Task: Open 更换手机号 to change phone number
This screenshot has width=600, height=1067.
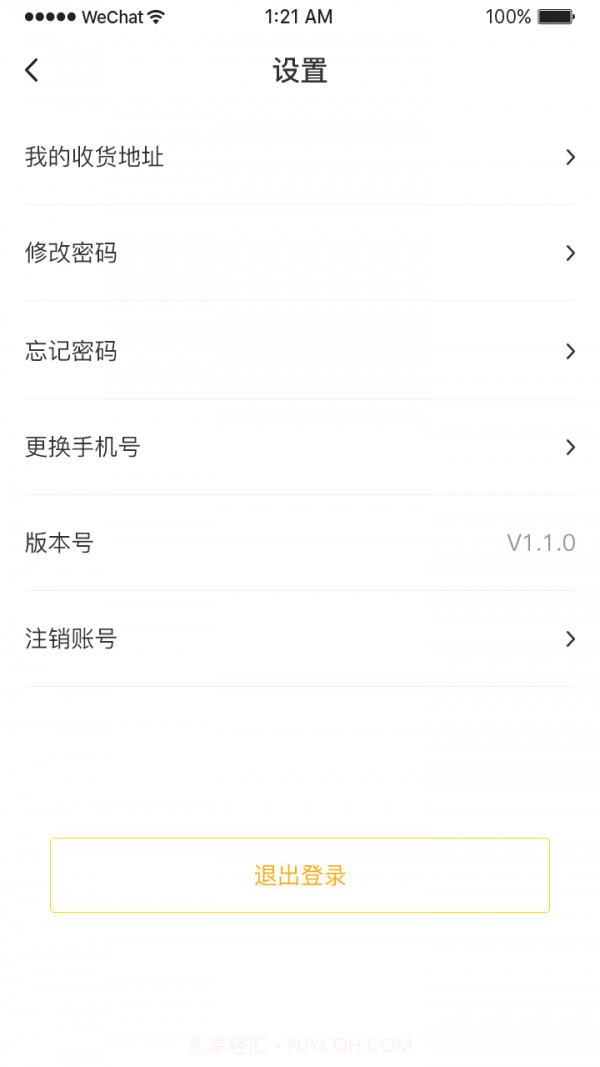Action: [300, 447]
